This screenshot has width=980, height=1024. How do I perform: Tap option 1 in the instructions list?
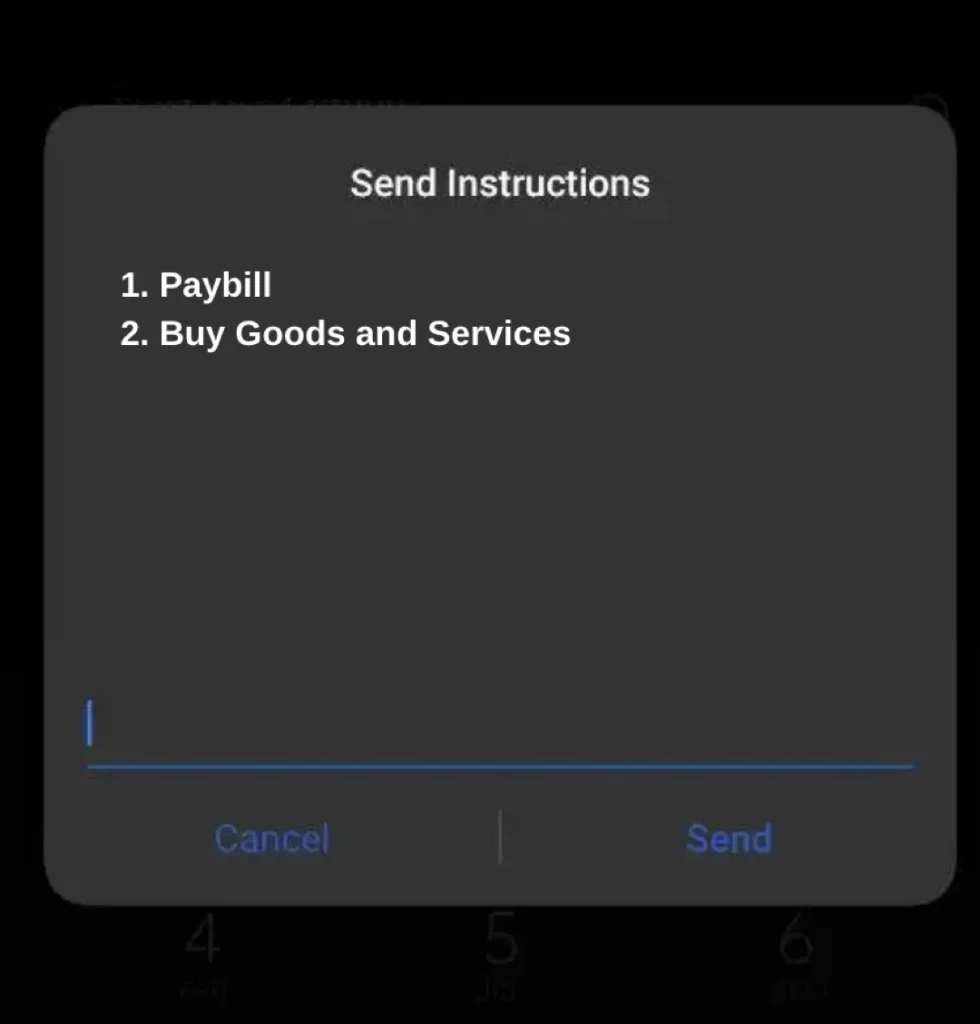click(x=196, y=285)
